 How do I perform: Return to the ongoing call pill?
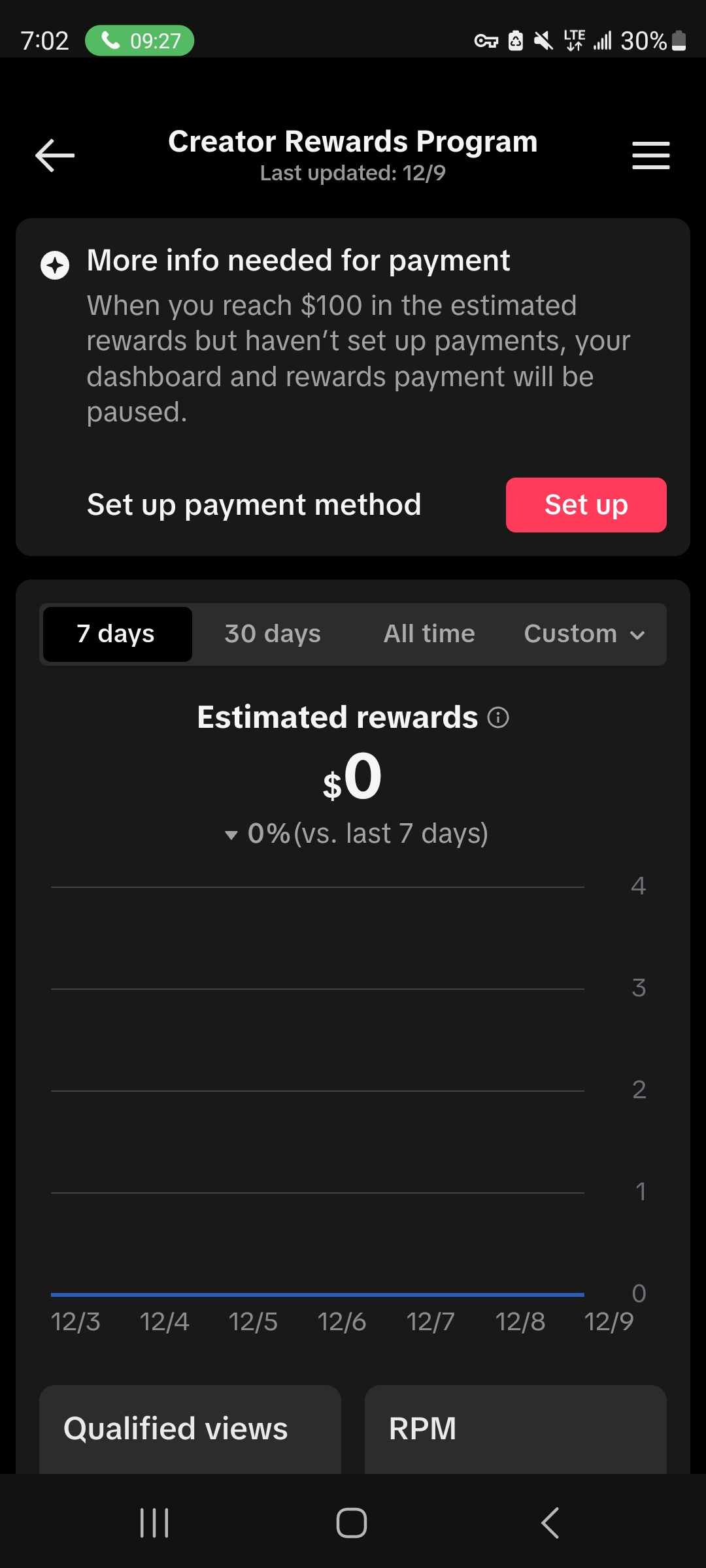(x=140, y=41)
